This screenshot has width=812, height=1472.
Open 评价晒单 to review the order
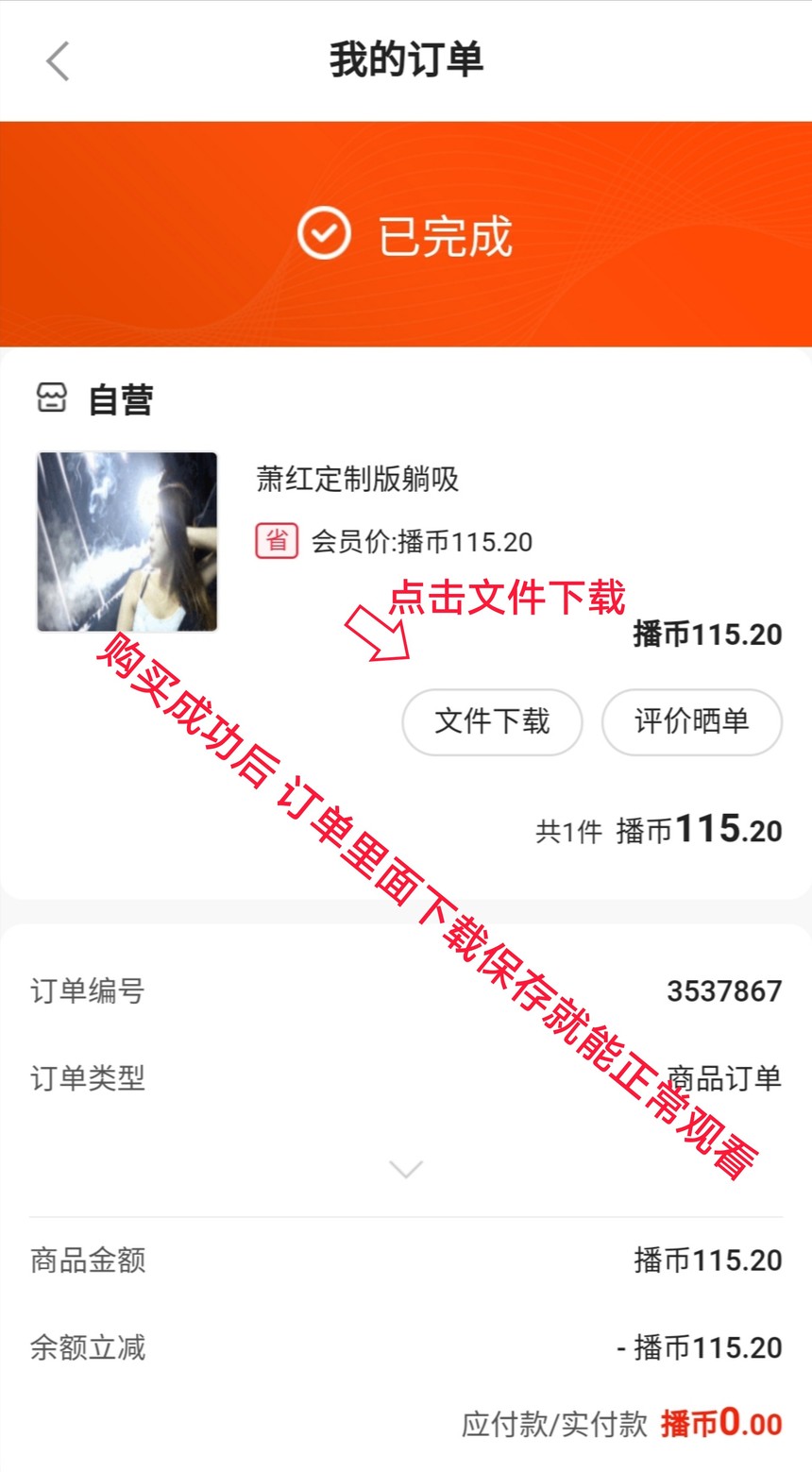[691, 721]
